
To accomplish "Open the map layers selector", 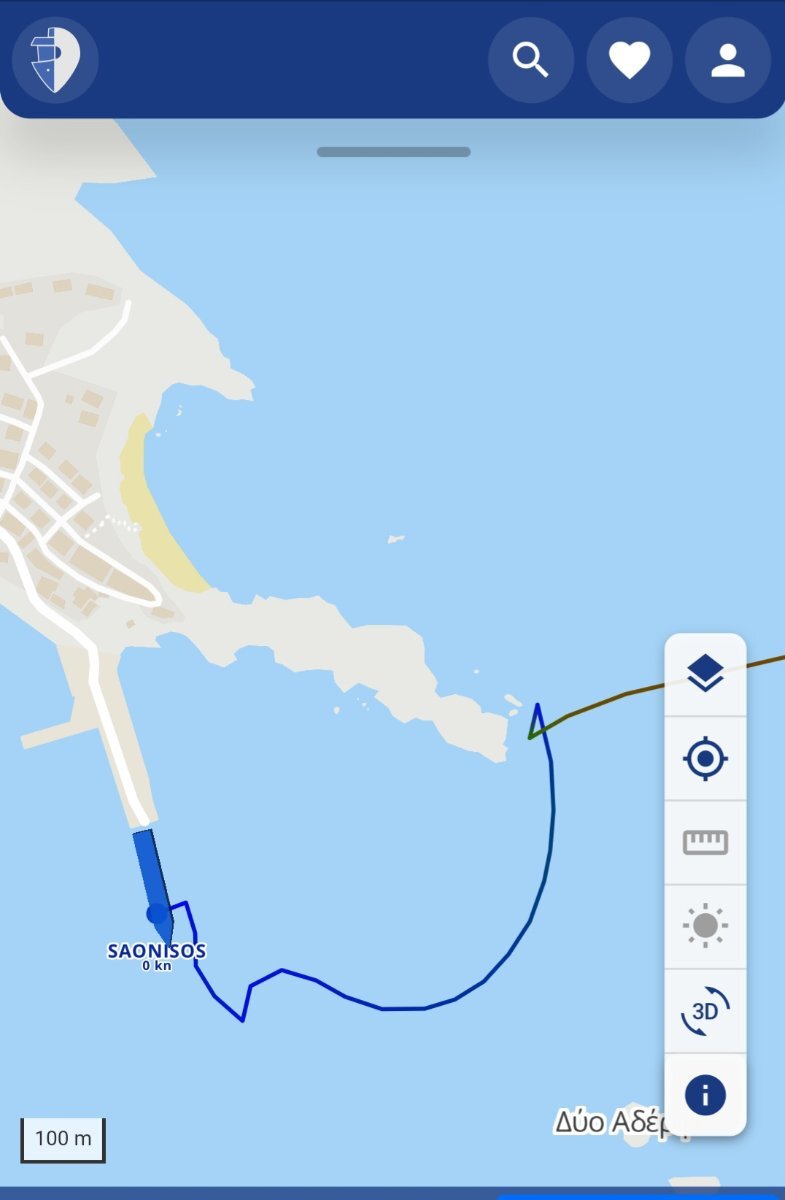I will click(705, 674).
